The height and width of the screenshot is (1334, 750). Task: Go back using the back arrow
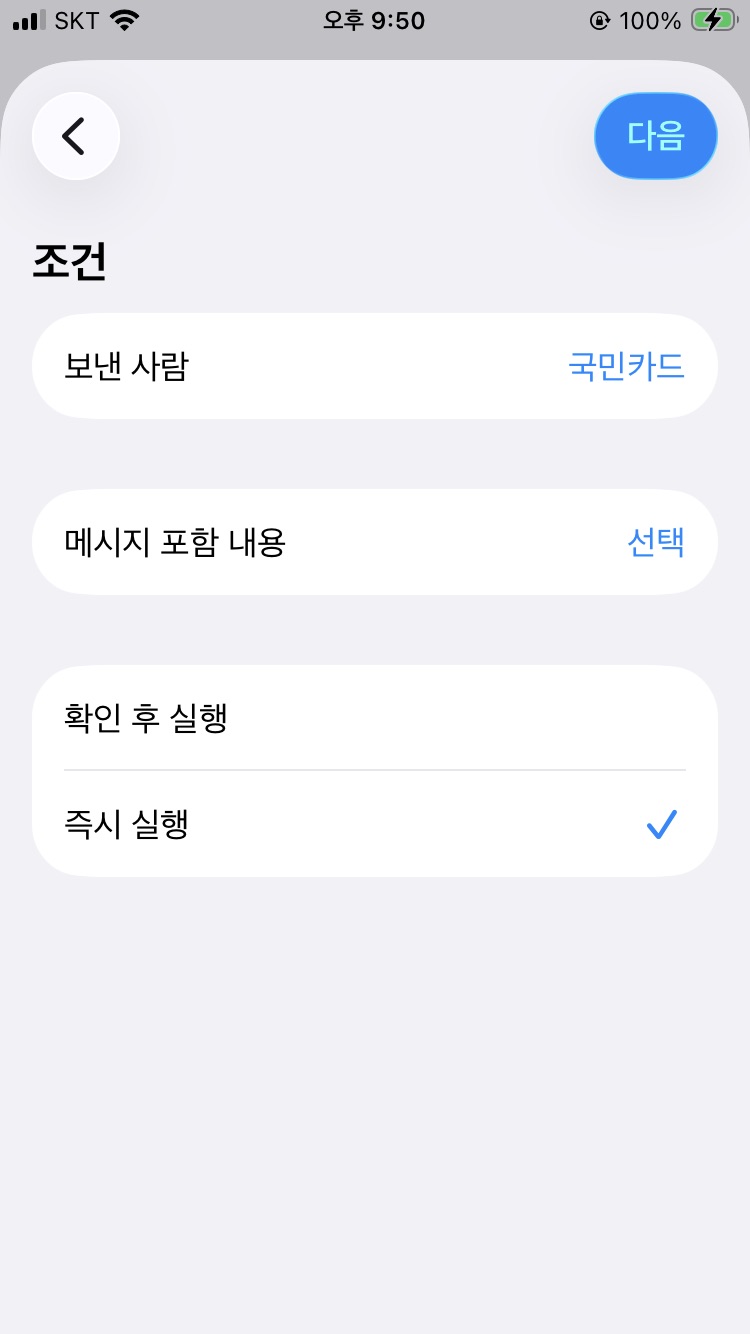click(x=76, y=136)
